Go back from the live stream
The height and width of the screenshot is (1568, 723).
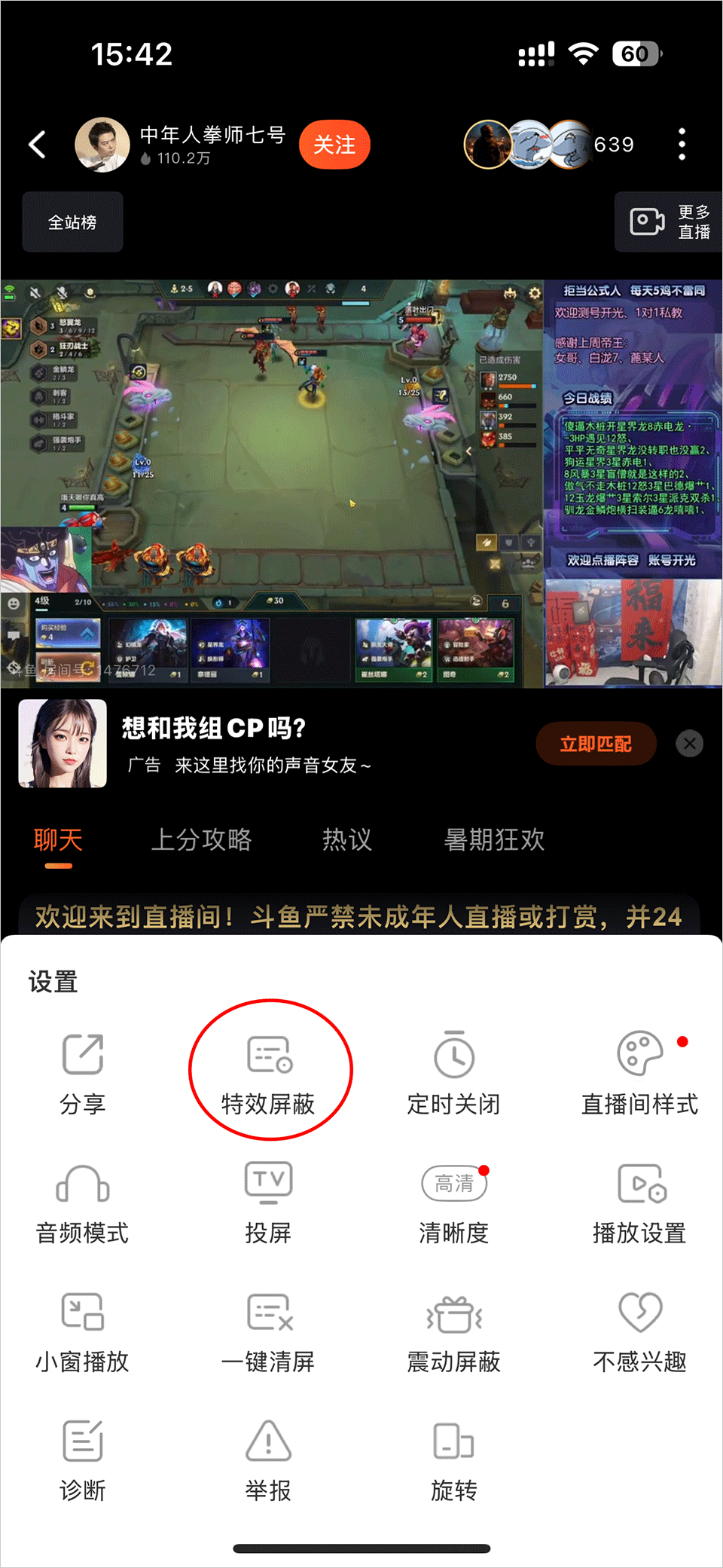38,144
